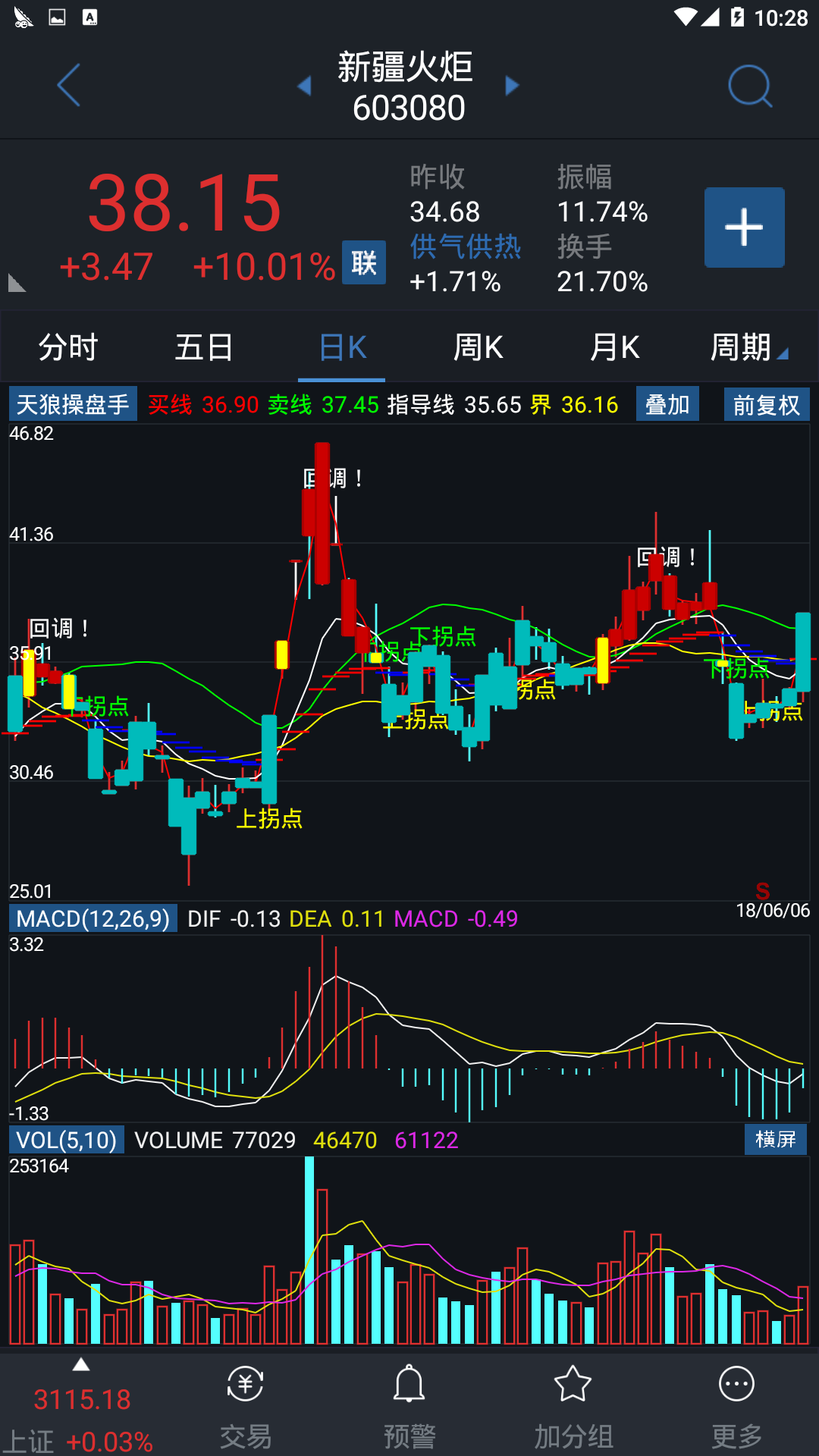Open the 周期 period dropdown

pyautogui.click(x=747, y=347)
